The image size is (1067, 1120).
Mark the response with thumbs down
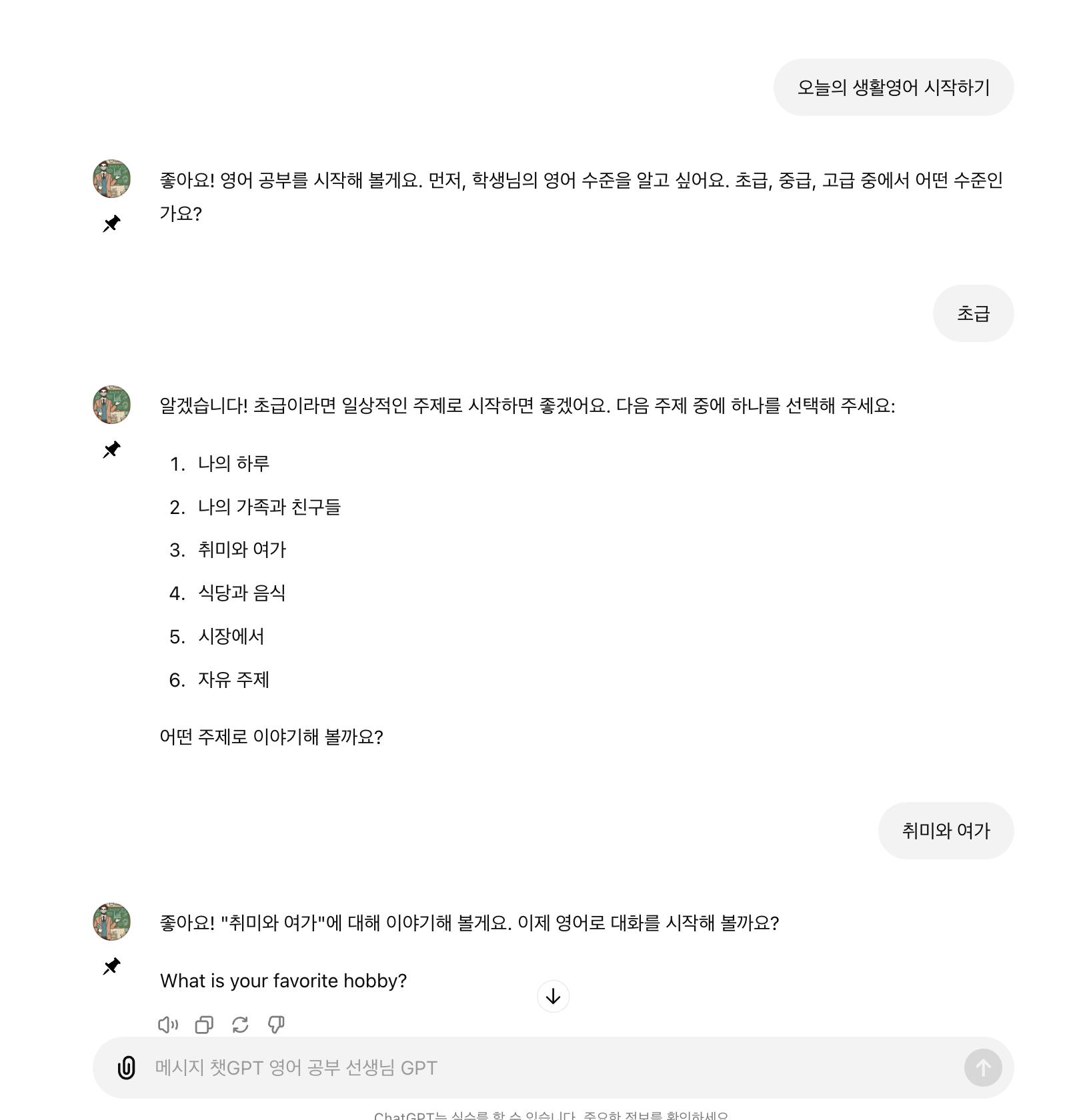click(276, 1025)
